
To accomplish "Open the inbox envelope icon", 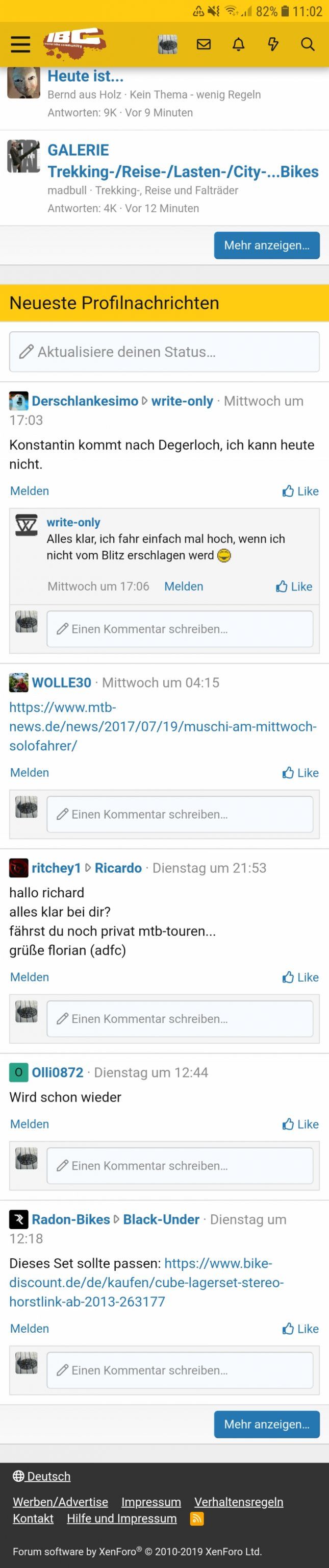I will [204, 44].
